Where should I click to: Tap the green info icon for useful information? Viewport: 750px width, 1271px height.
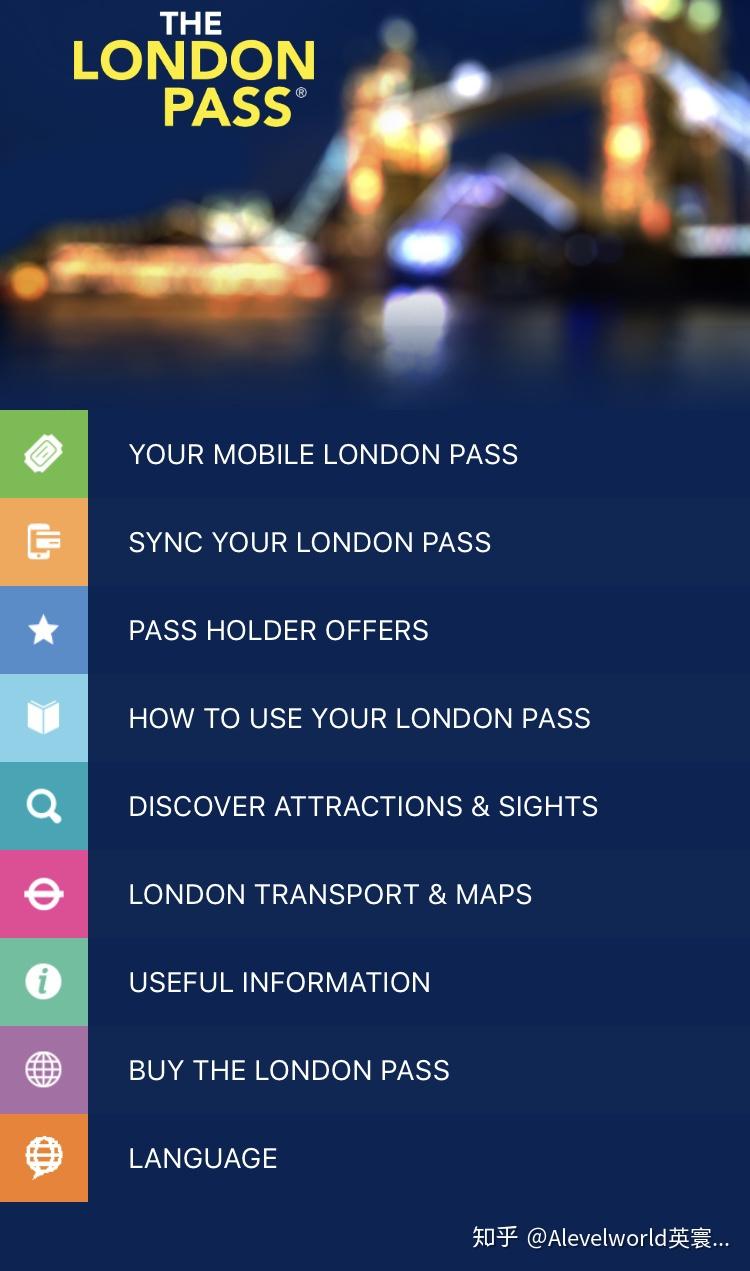coord(44,982)
